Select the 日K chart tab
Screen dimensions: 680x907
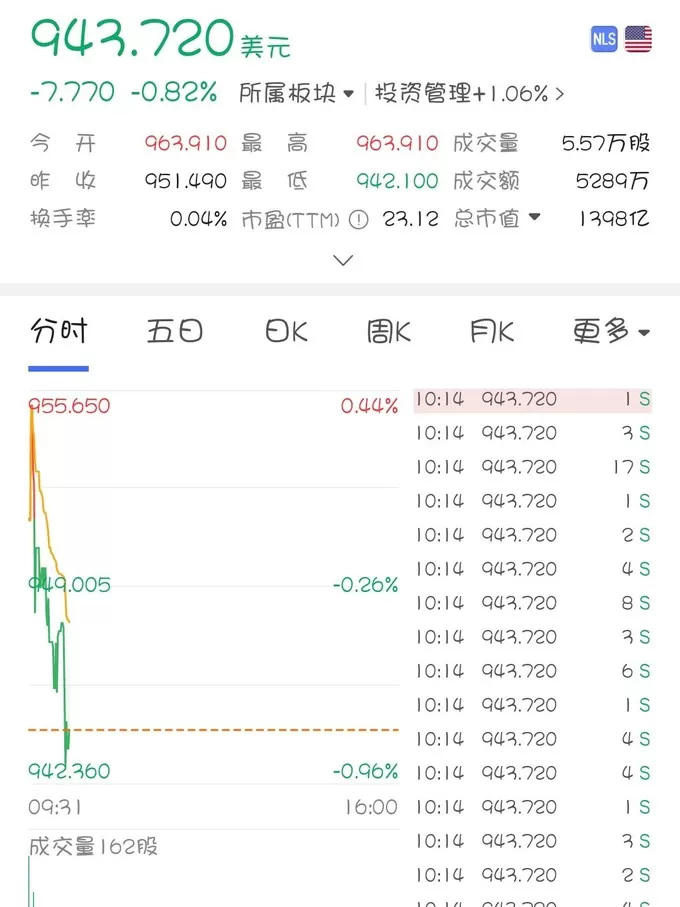[x=286, y=331]
